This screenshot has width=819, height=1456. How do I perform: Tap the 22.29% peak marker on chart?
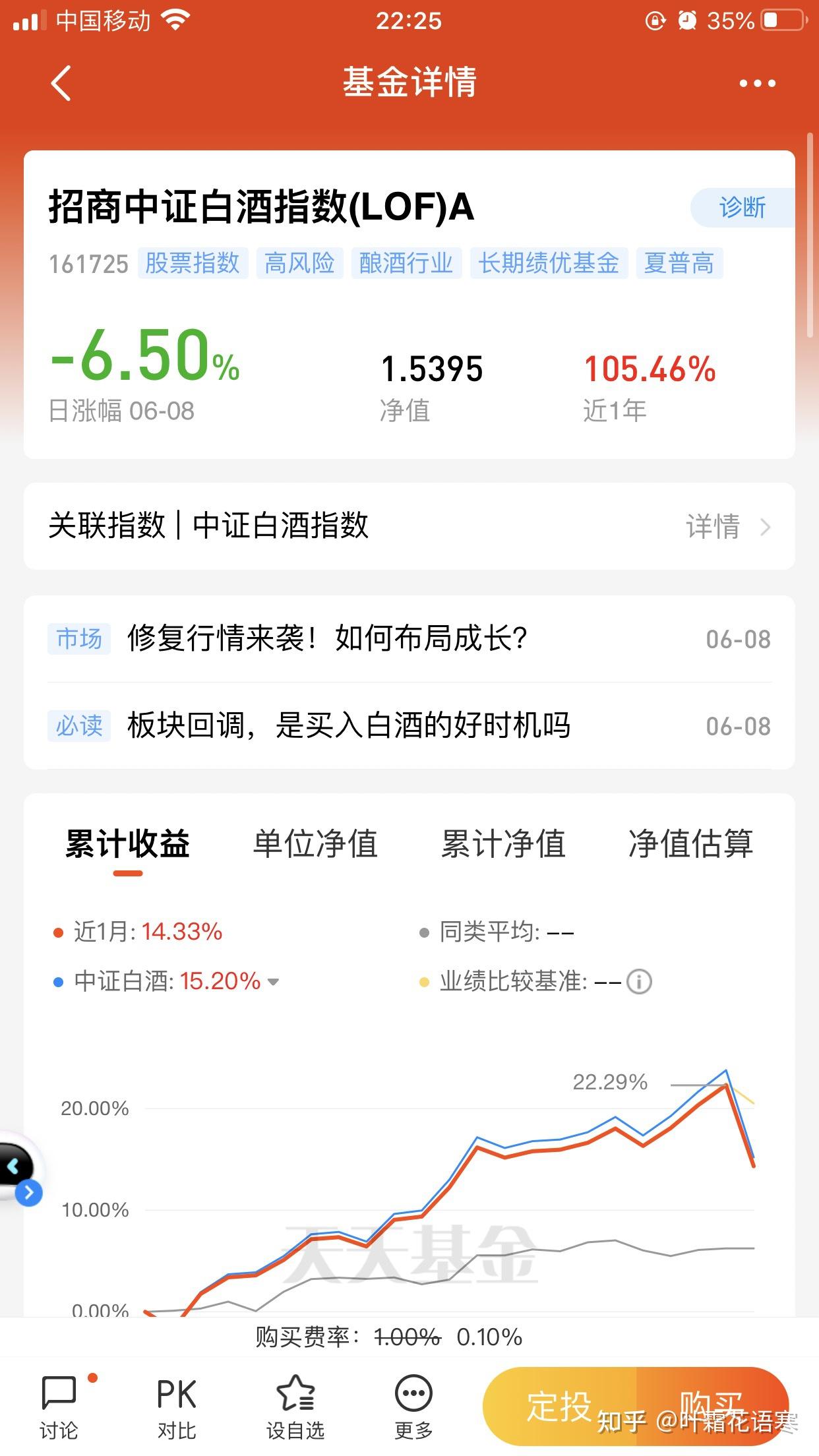pyautogui.click(x=610, y=1083)
